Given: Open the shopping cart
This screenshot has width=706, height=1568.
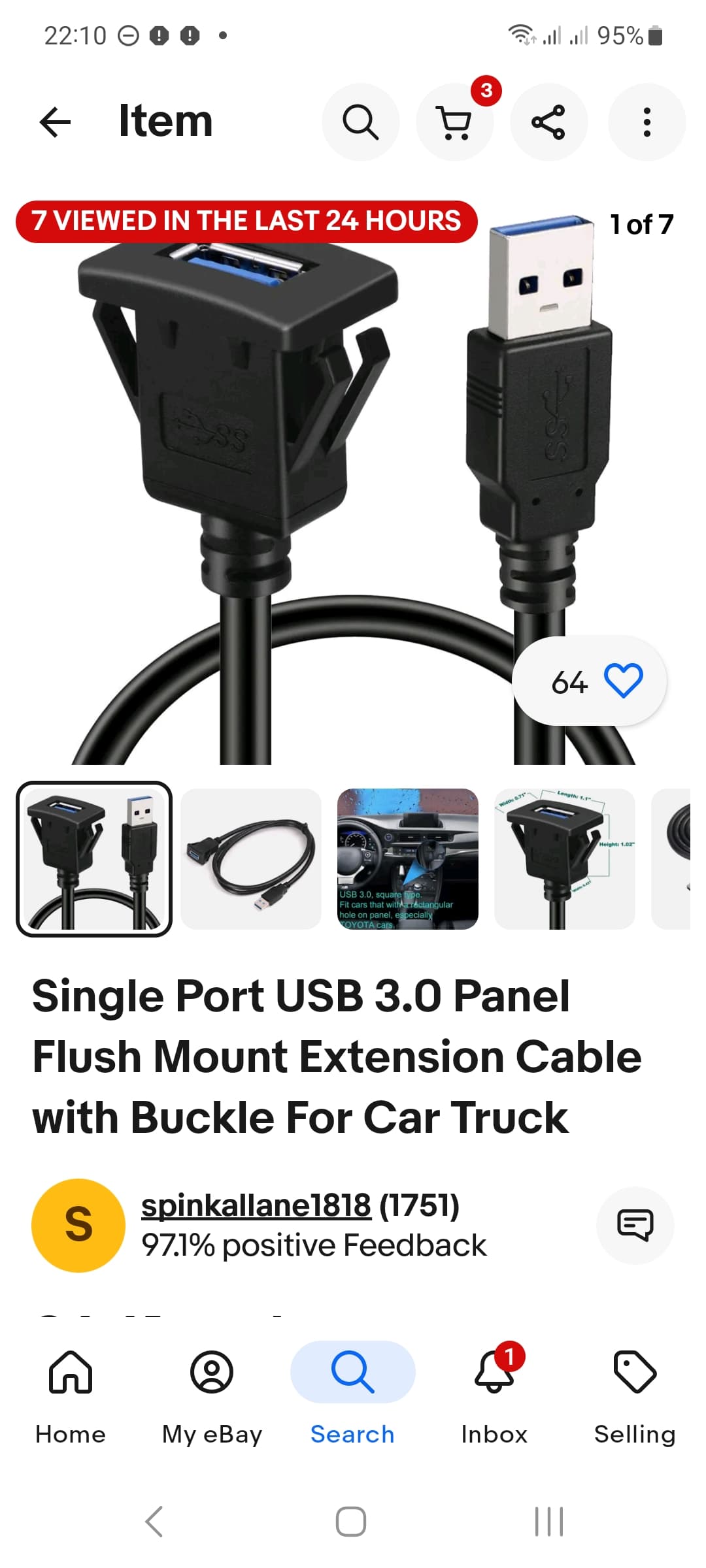Looking at the screenshot, I should 454,122.
